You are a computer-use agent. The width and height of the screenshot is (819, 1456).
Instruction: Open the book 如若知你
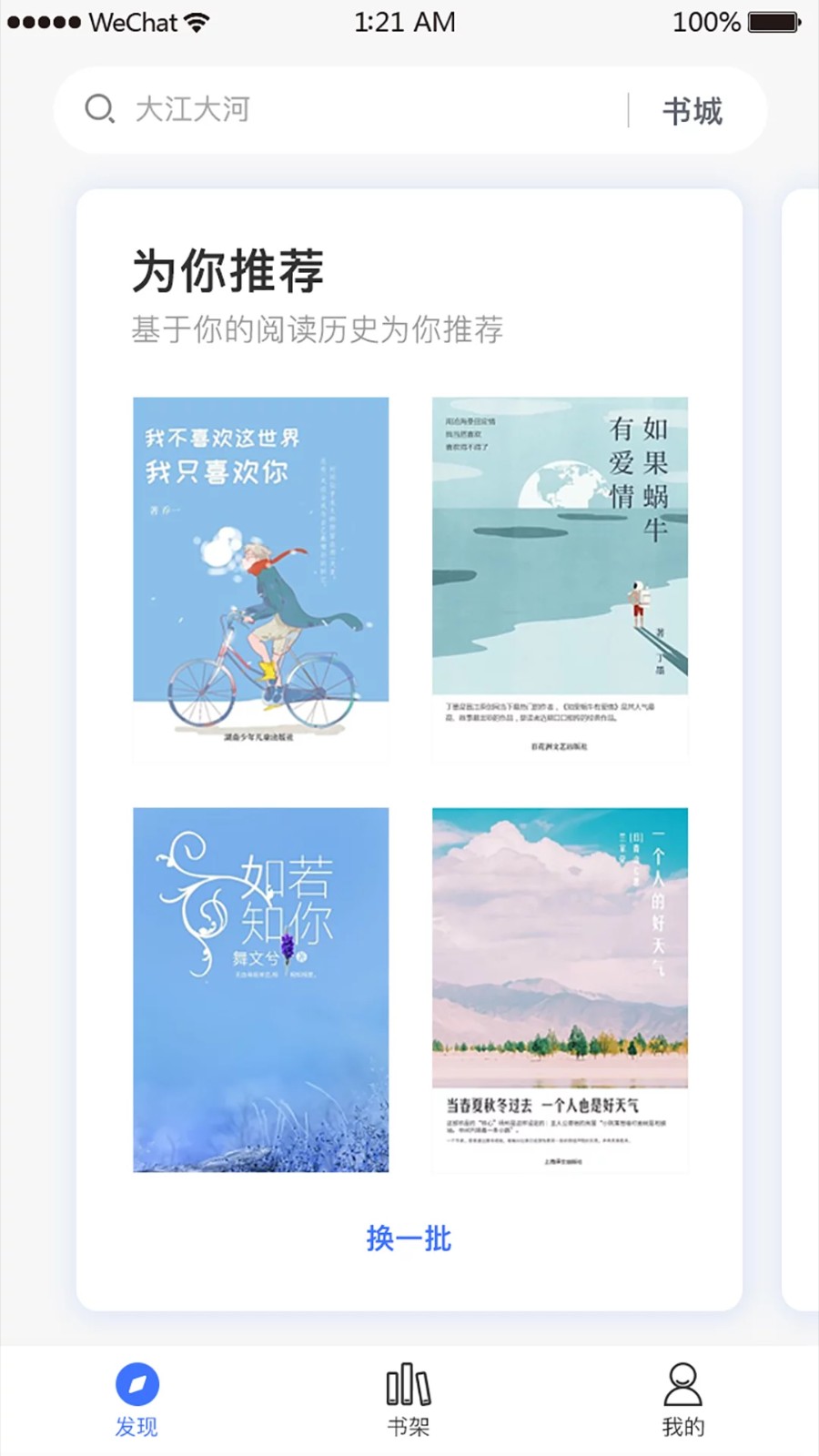click(x=261, y=989)
